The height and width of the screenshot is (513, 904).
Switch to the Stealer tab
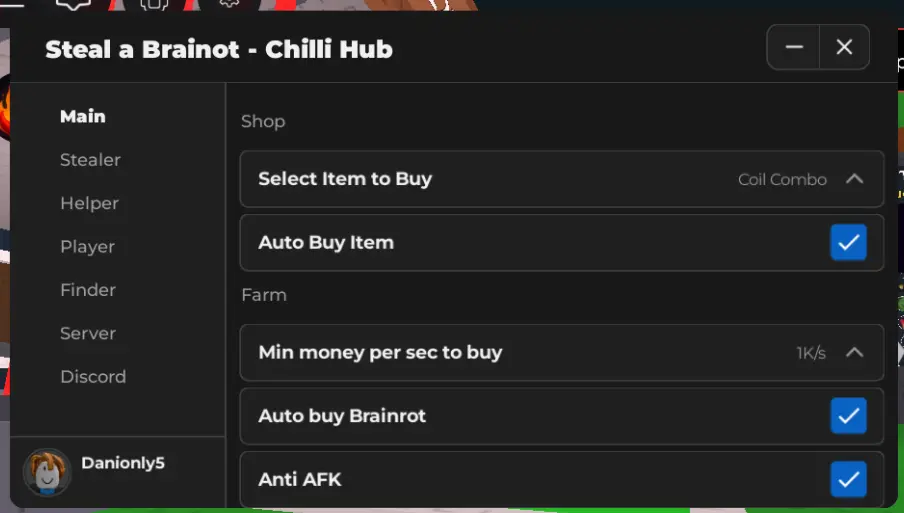coord(90,160)
